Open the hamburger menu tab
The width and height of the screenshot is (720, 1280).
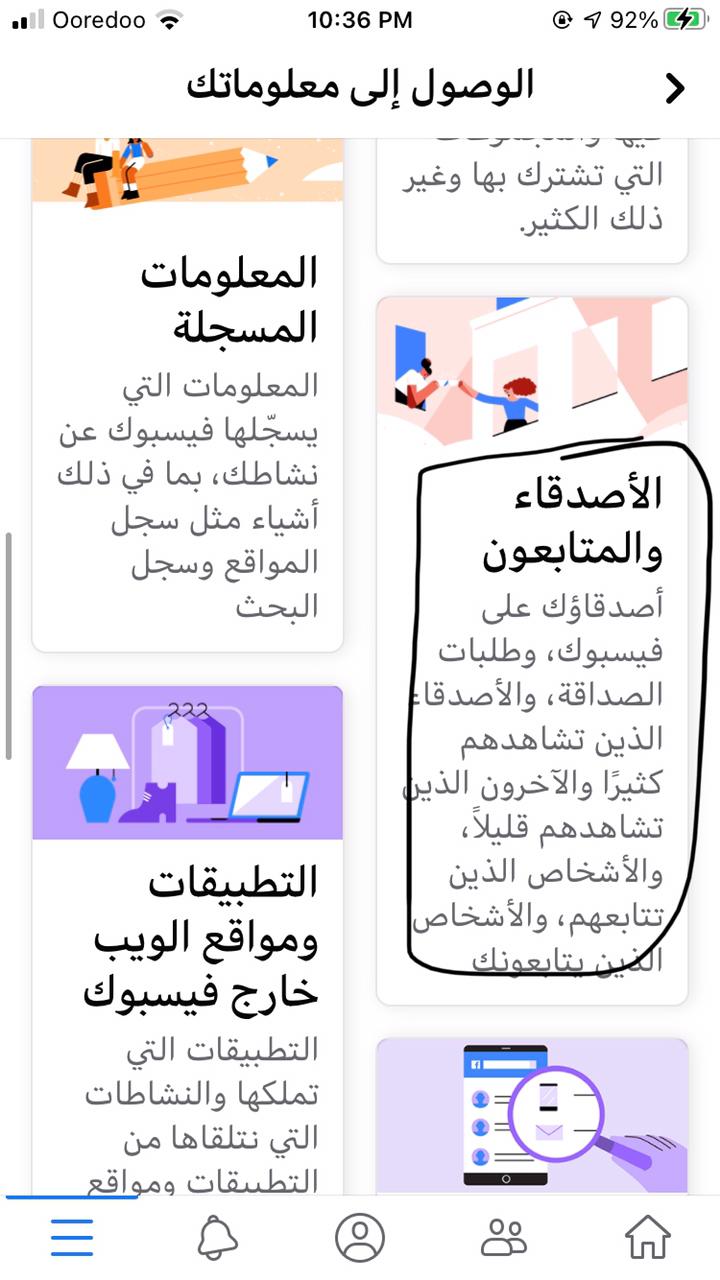(72, 1238)
